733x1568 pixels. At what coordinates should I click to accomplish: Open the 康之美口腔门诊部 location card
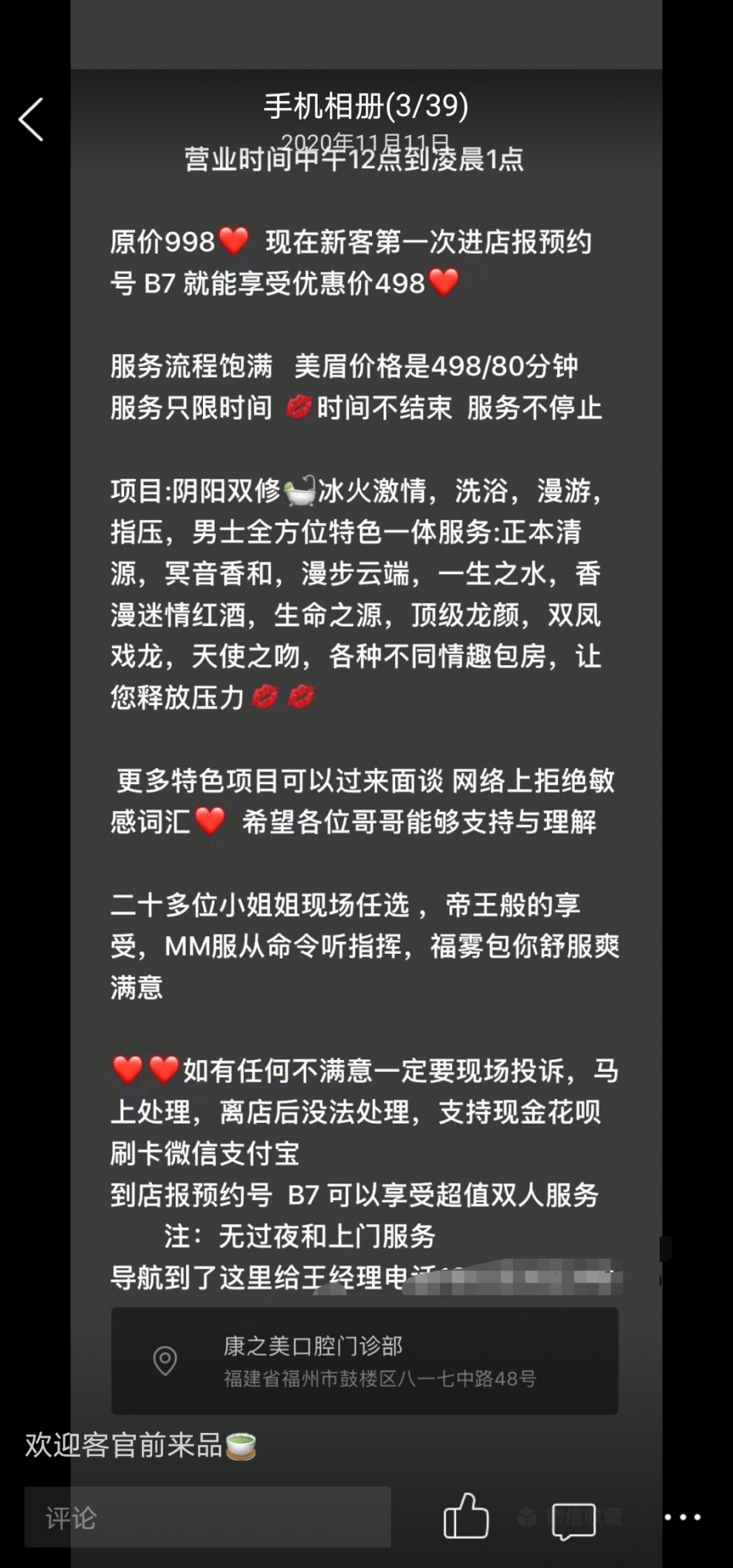(x=364, y=1360)
